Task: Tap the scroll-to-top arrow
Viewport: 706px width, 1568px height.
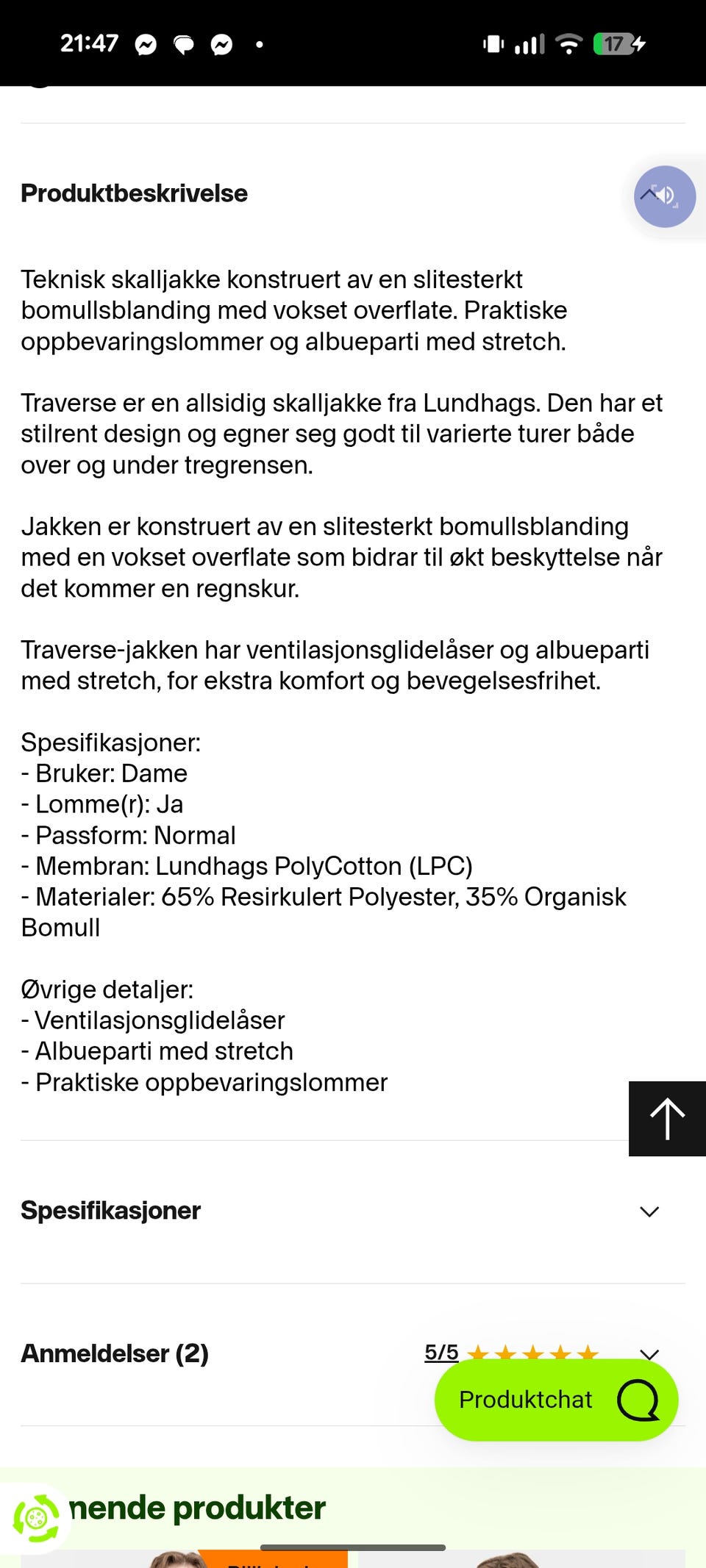Action: coord(666,1118)
